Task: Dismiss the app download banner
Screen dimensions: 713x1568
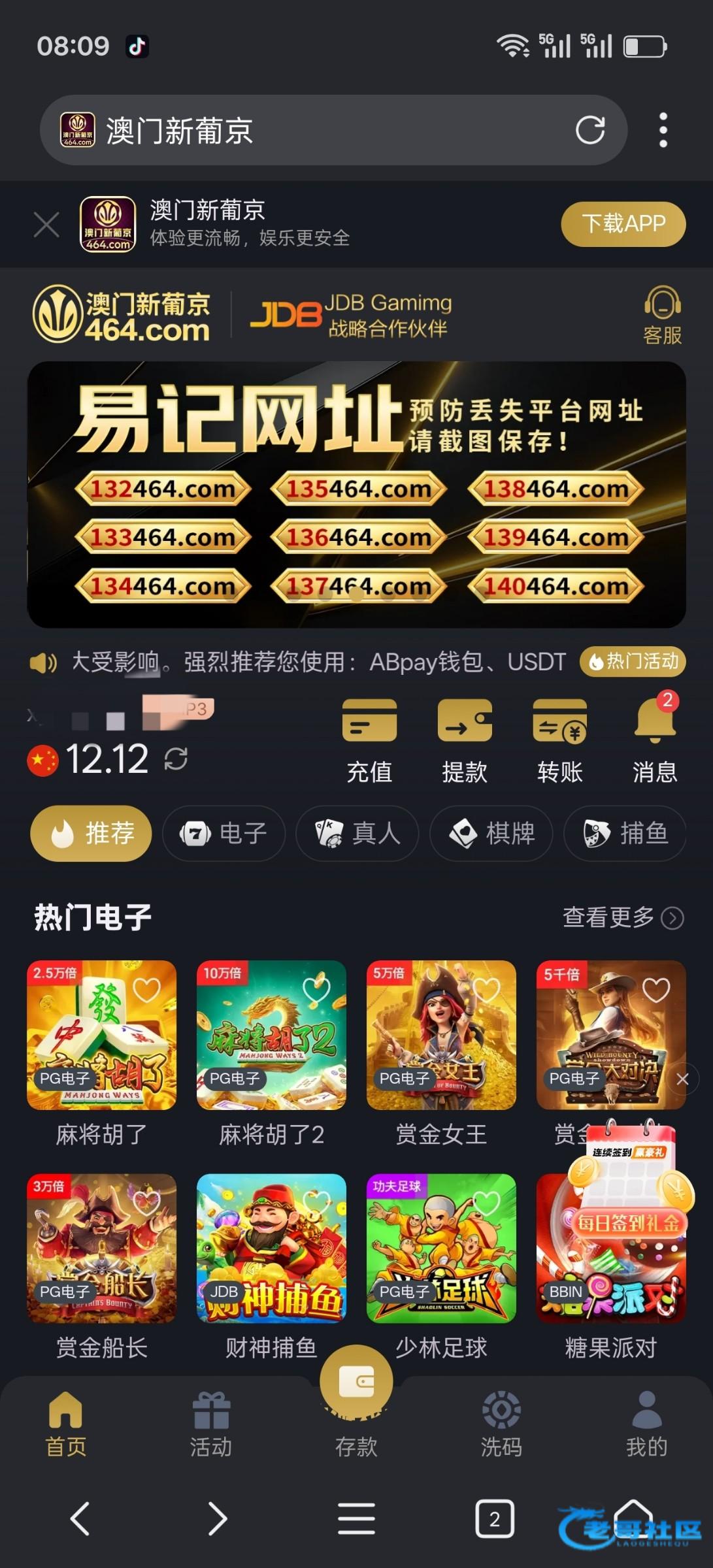Action: point(46,225)
